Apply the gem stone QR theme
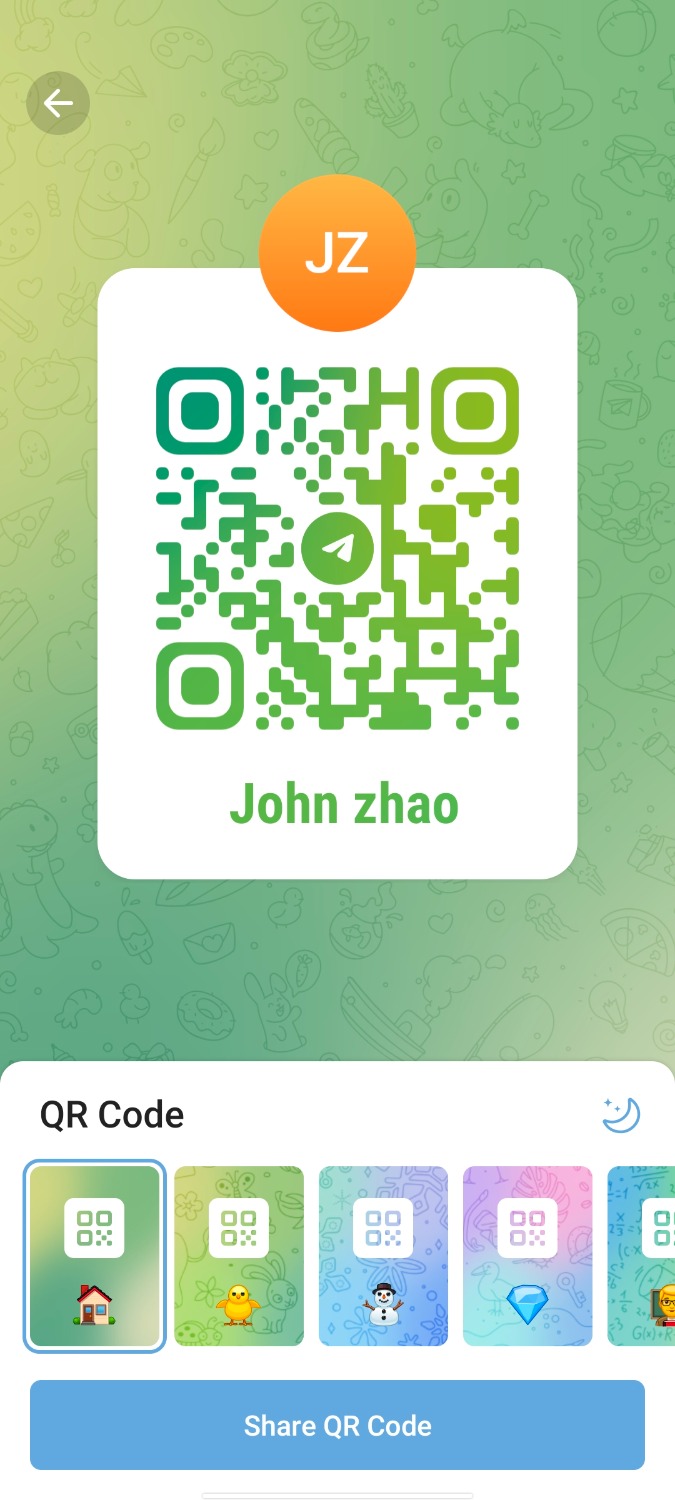The height and width of the screenshot is (1500, 675). point(527,1257)
